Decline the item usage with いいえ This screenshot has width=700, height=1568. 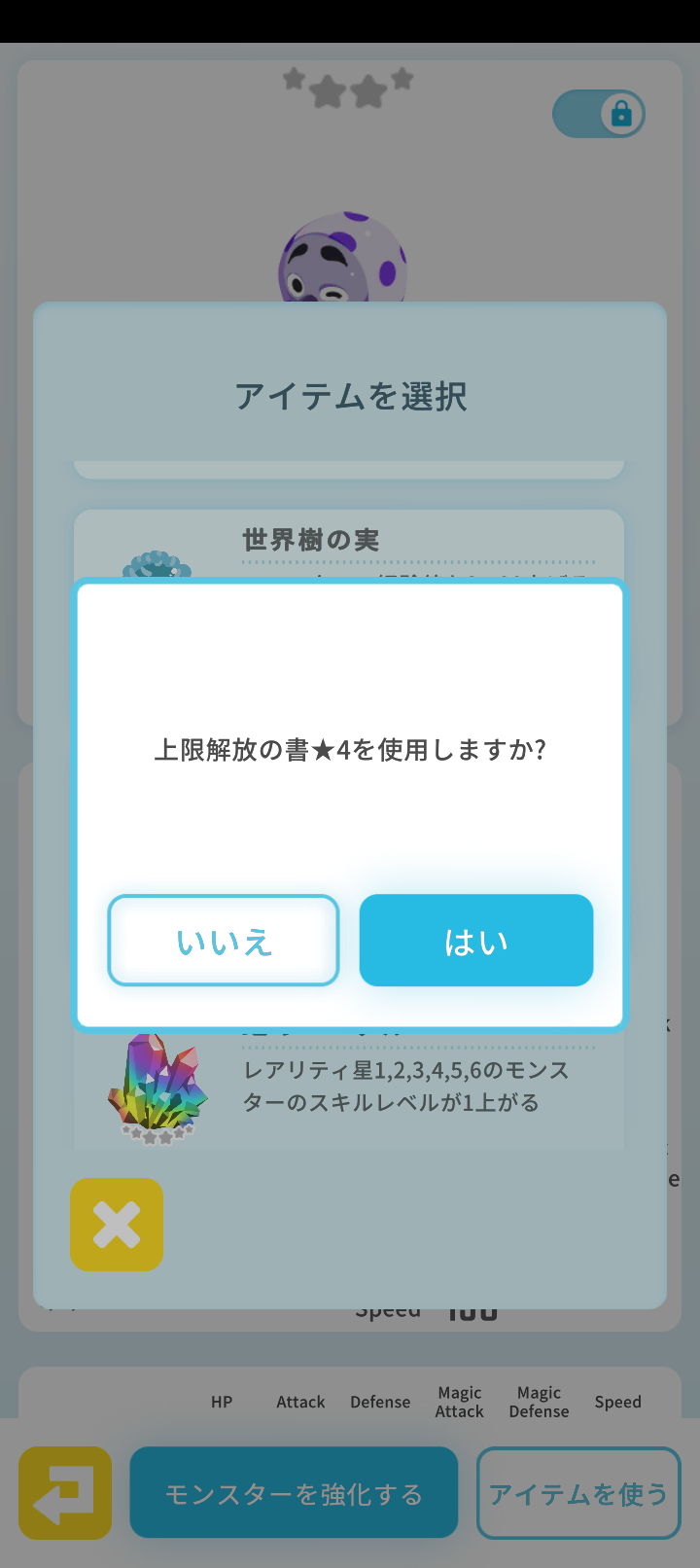click(223, 940)
